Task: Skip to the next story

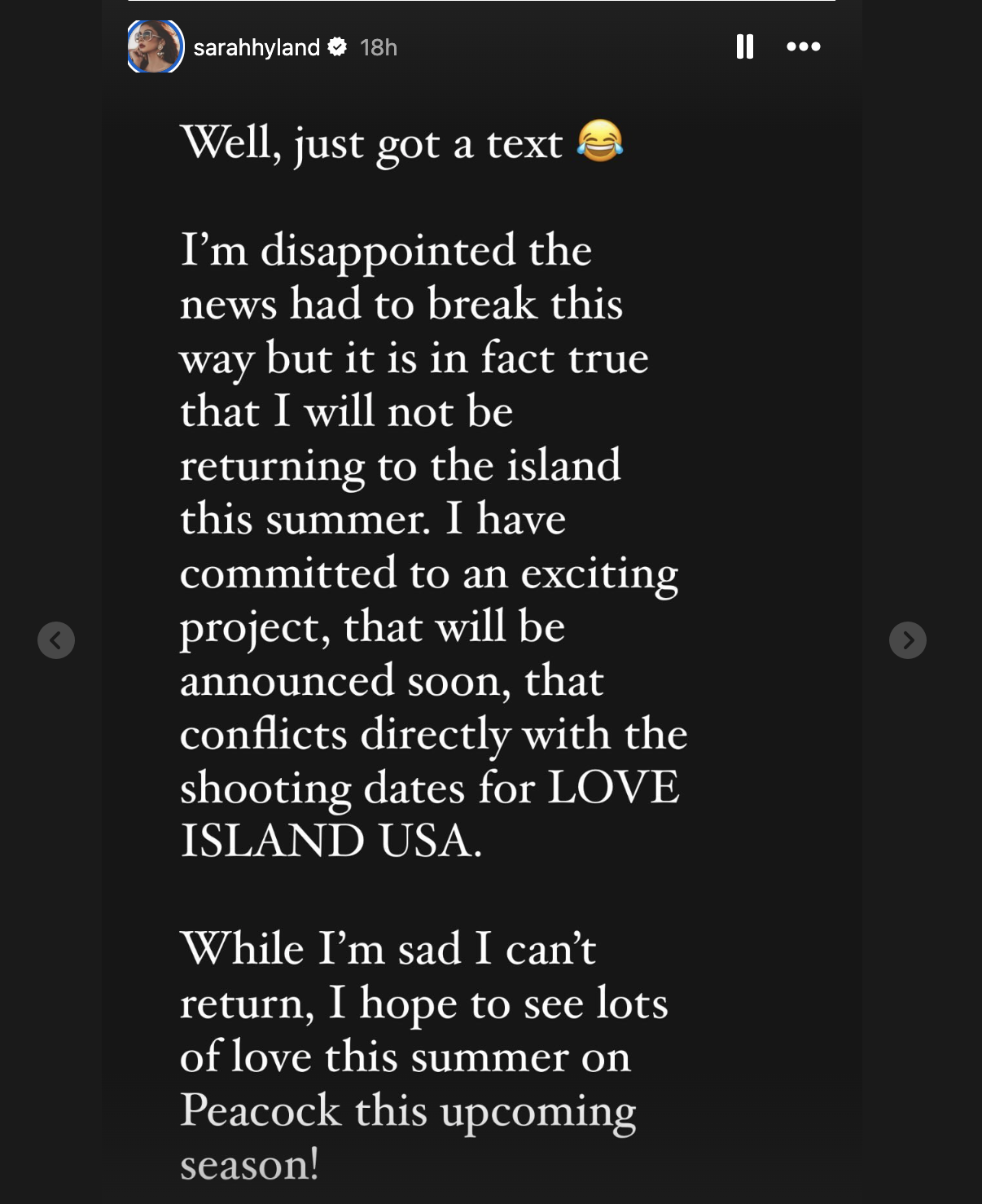Action: [x=908, y=640]
